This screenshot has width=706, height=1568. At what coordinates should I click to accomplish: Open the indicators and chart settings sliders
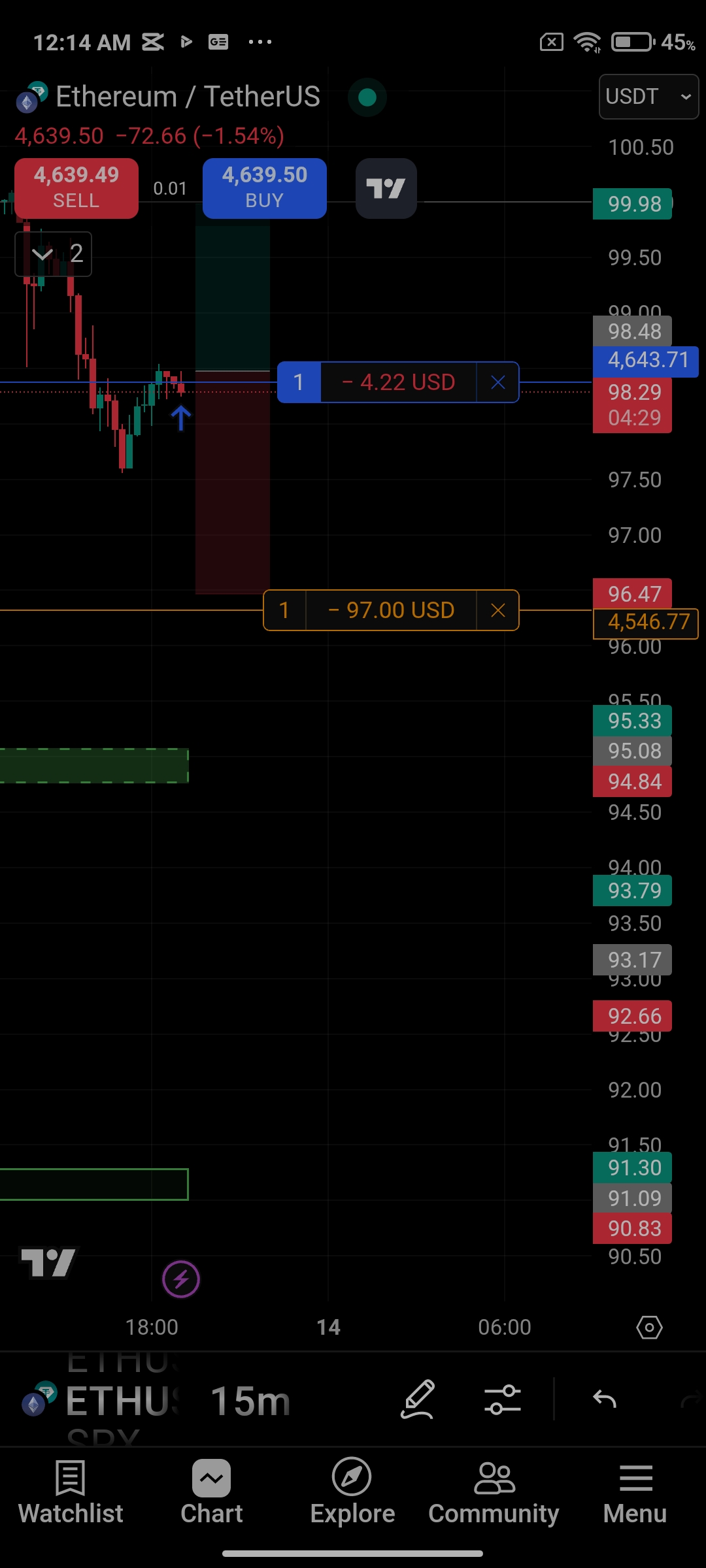(x=502, y=1399)
